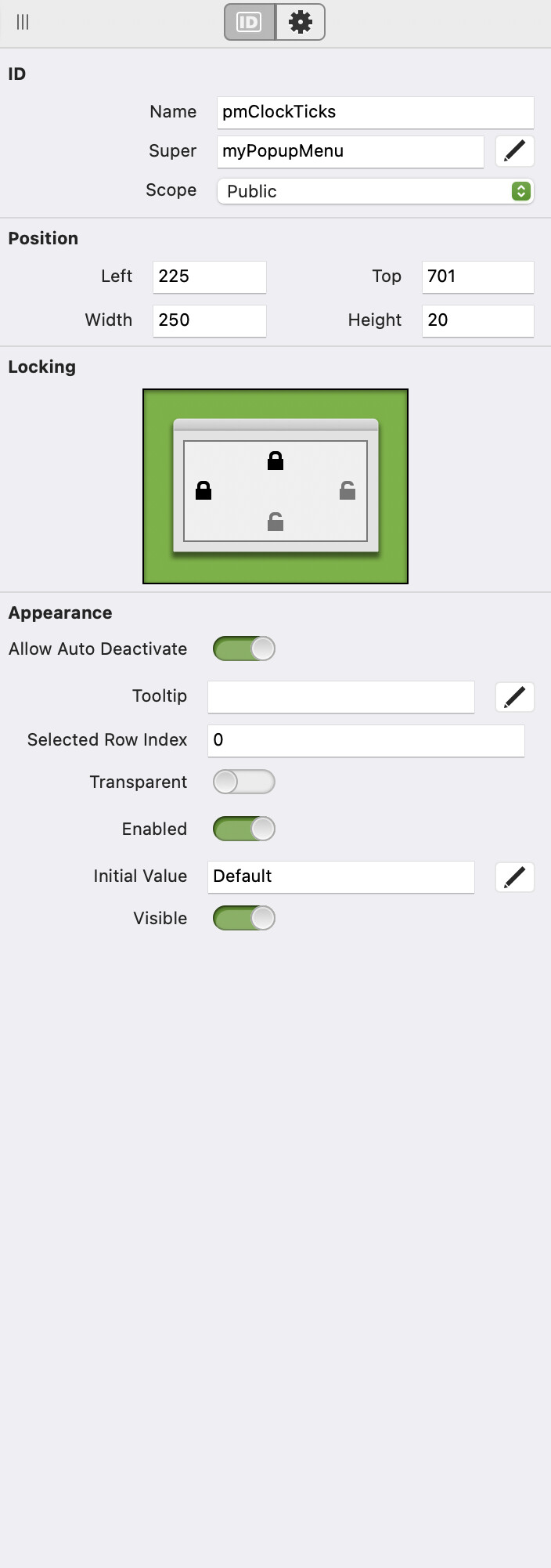Edit the Width value field

[x=209, y=320]
